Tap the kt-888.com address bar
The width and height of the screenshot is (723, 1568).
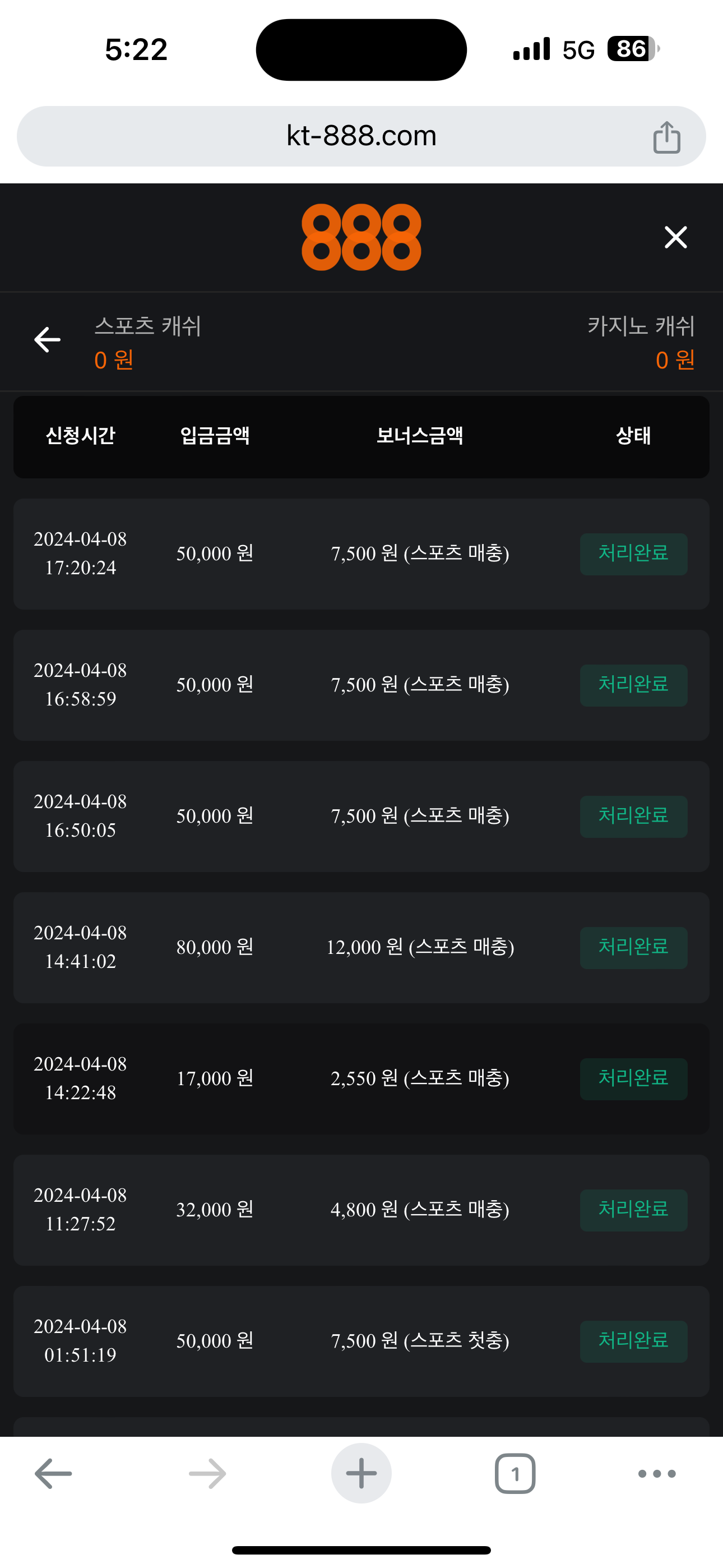tap(361, 136)
